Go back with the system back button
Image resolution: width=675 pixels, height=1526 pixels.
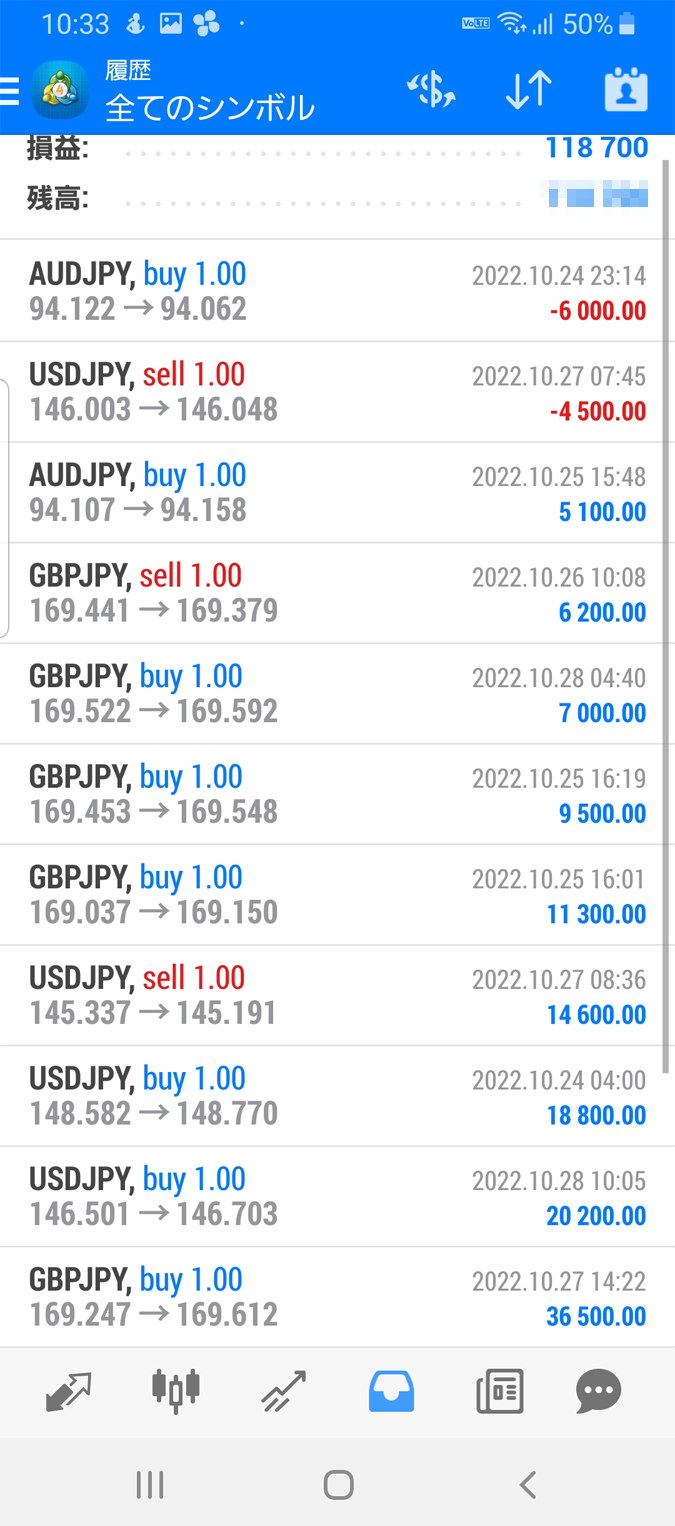[x=528, y=1485]
